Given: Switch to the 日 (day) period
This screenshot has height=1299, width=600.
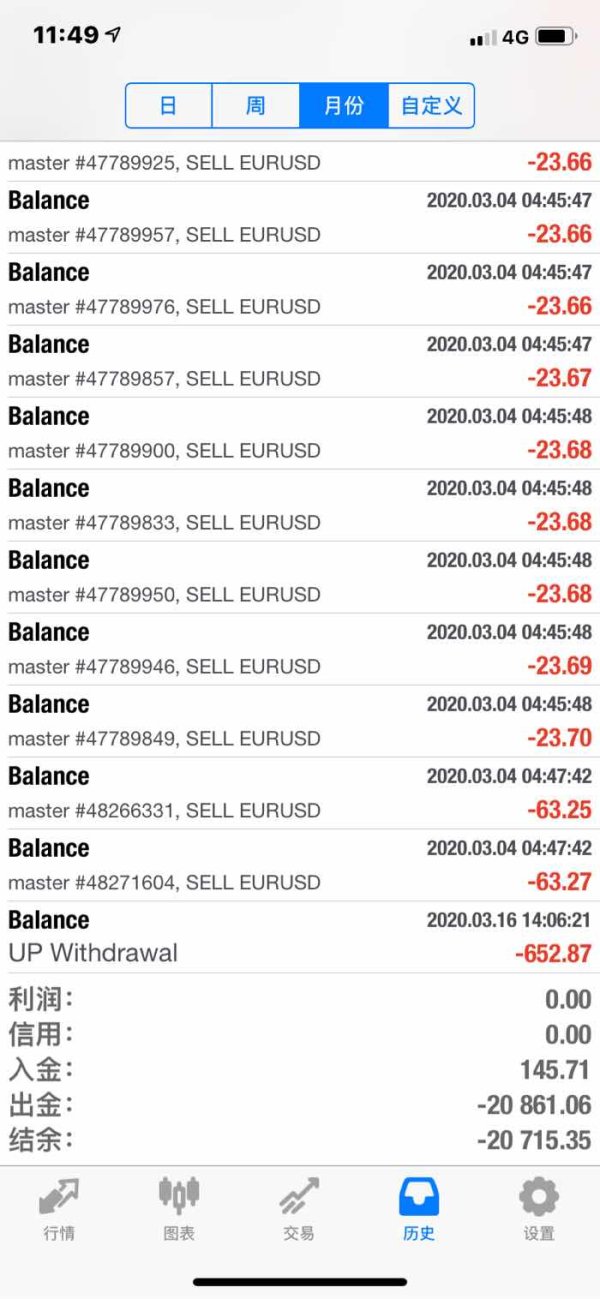Looking at the screenshot, I should (168, 105).
